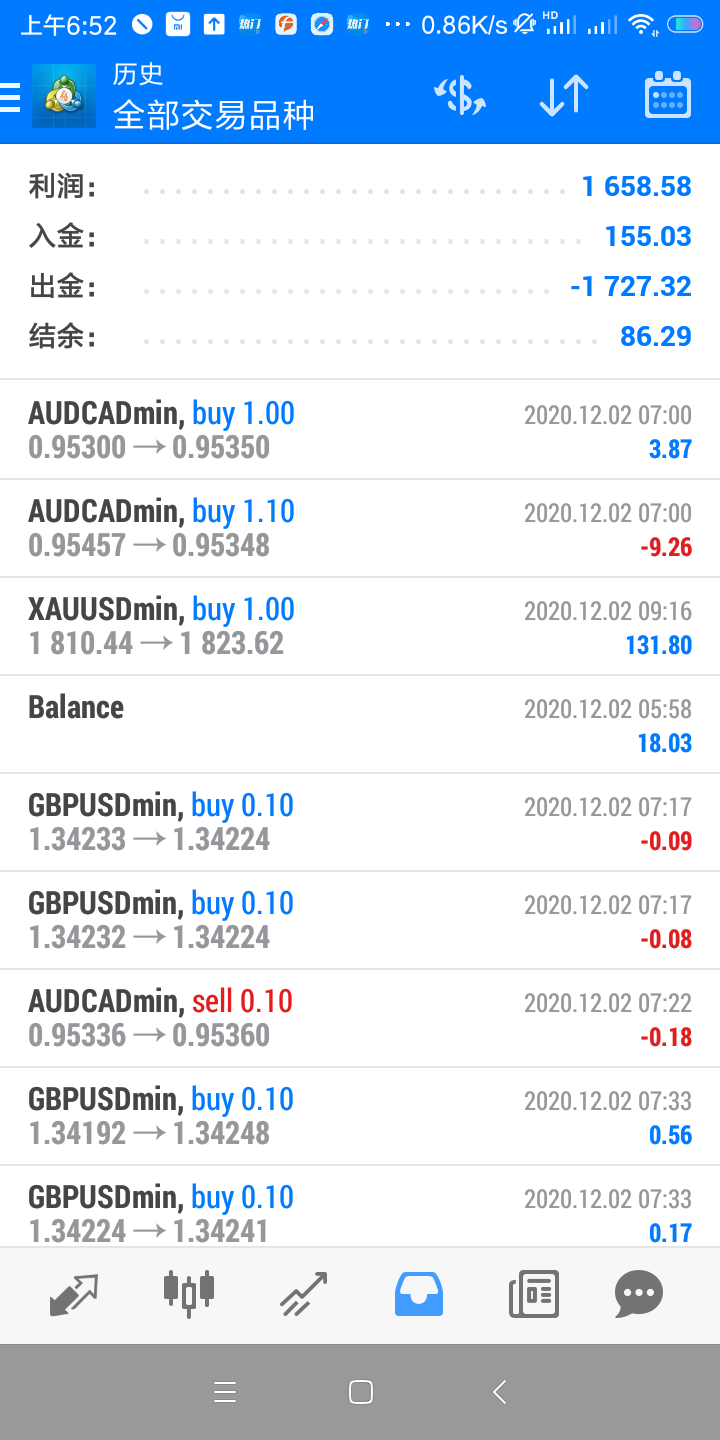Switch to the Trade tab

coord(304,1294)
